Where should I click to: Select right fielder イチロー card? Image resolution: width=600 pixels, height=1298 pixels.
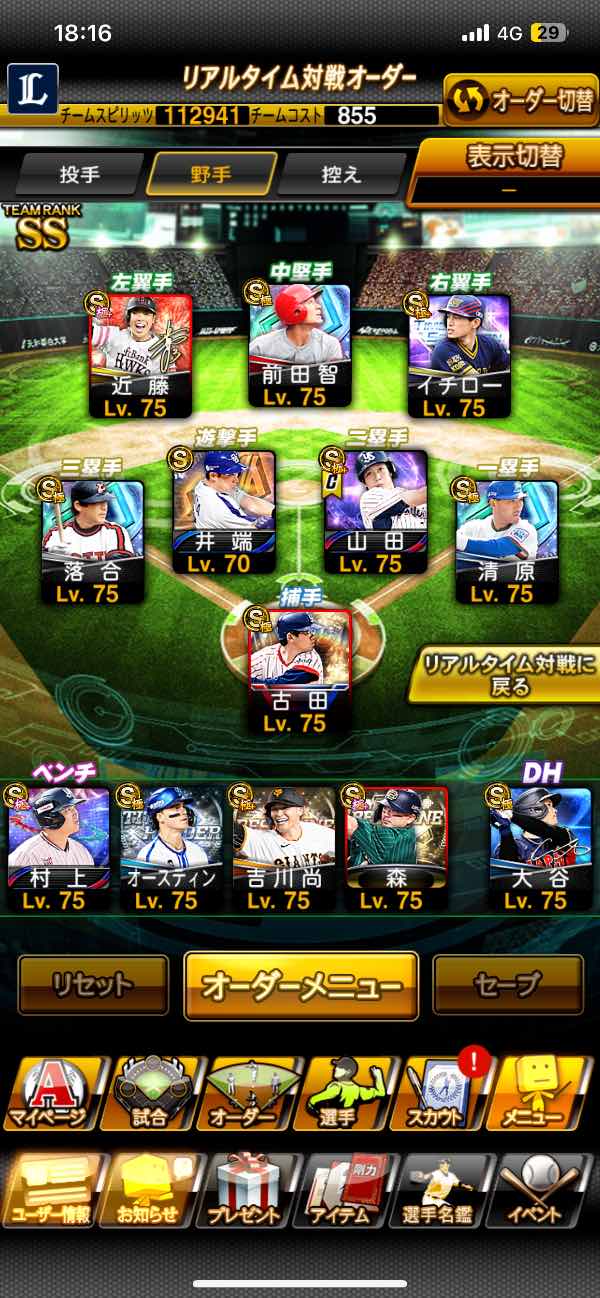point(458,353)
